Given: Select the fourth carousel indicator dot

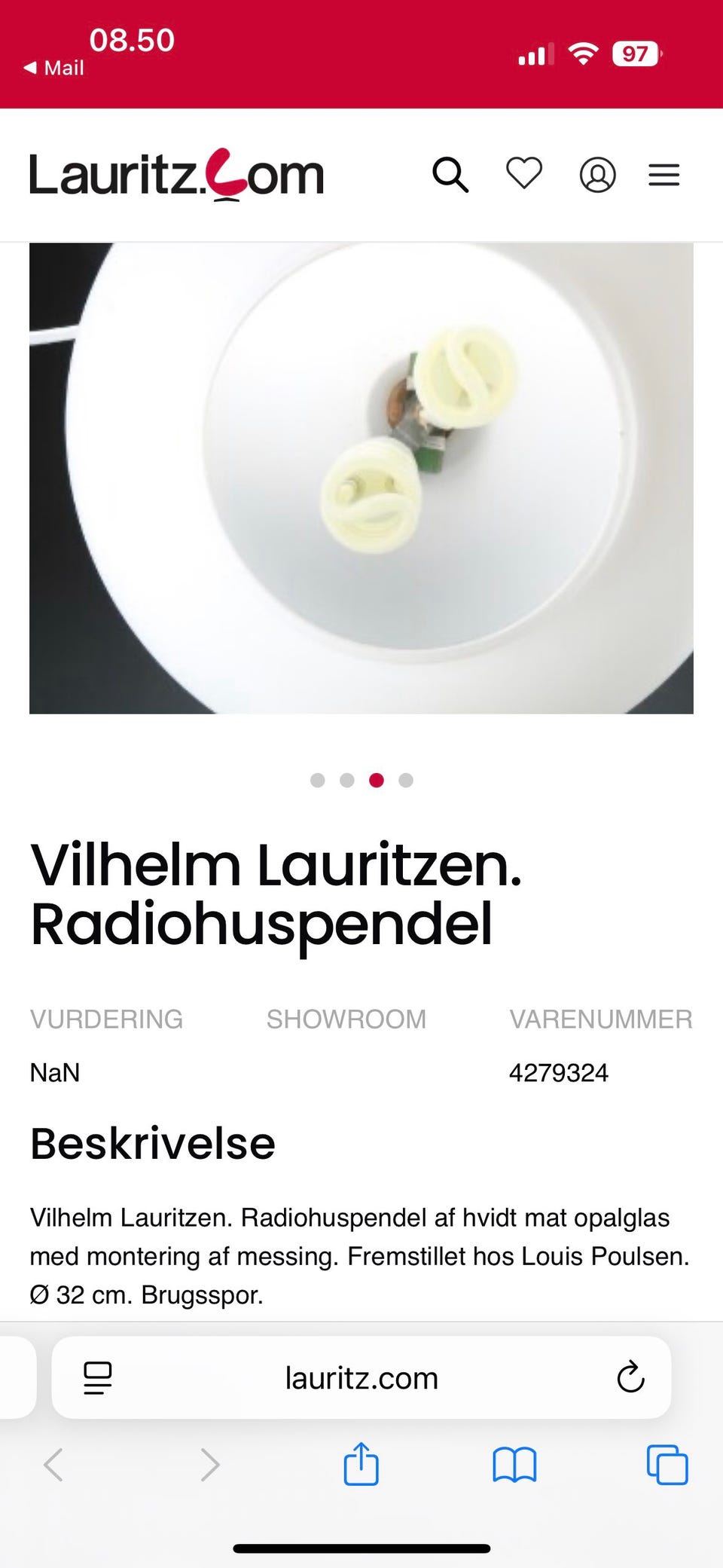Looking at the screenshot, I should [x=407, y=781].
